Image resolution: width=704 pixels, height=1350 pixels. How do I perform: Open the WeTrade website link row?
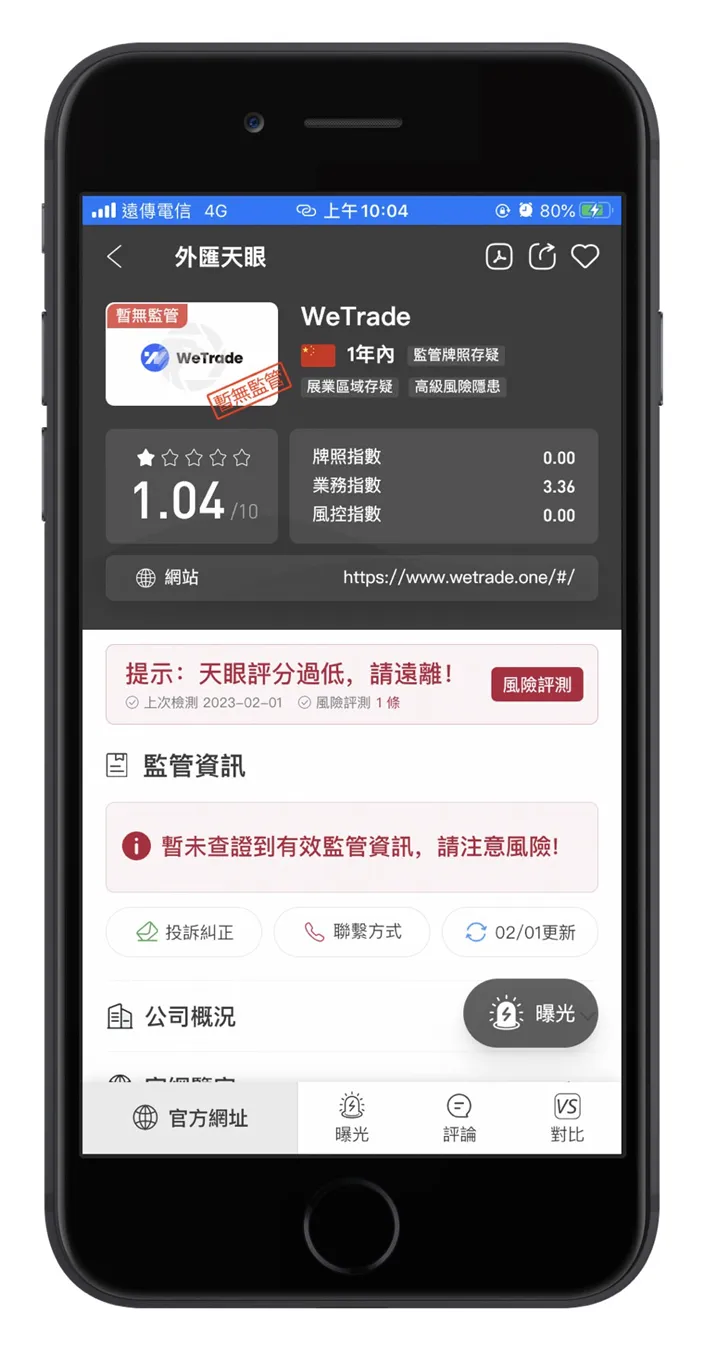pos(352,578)
